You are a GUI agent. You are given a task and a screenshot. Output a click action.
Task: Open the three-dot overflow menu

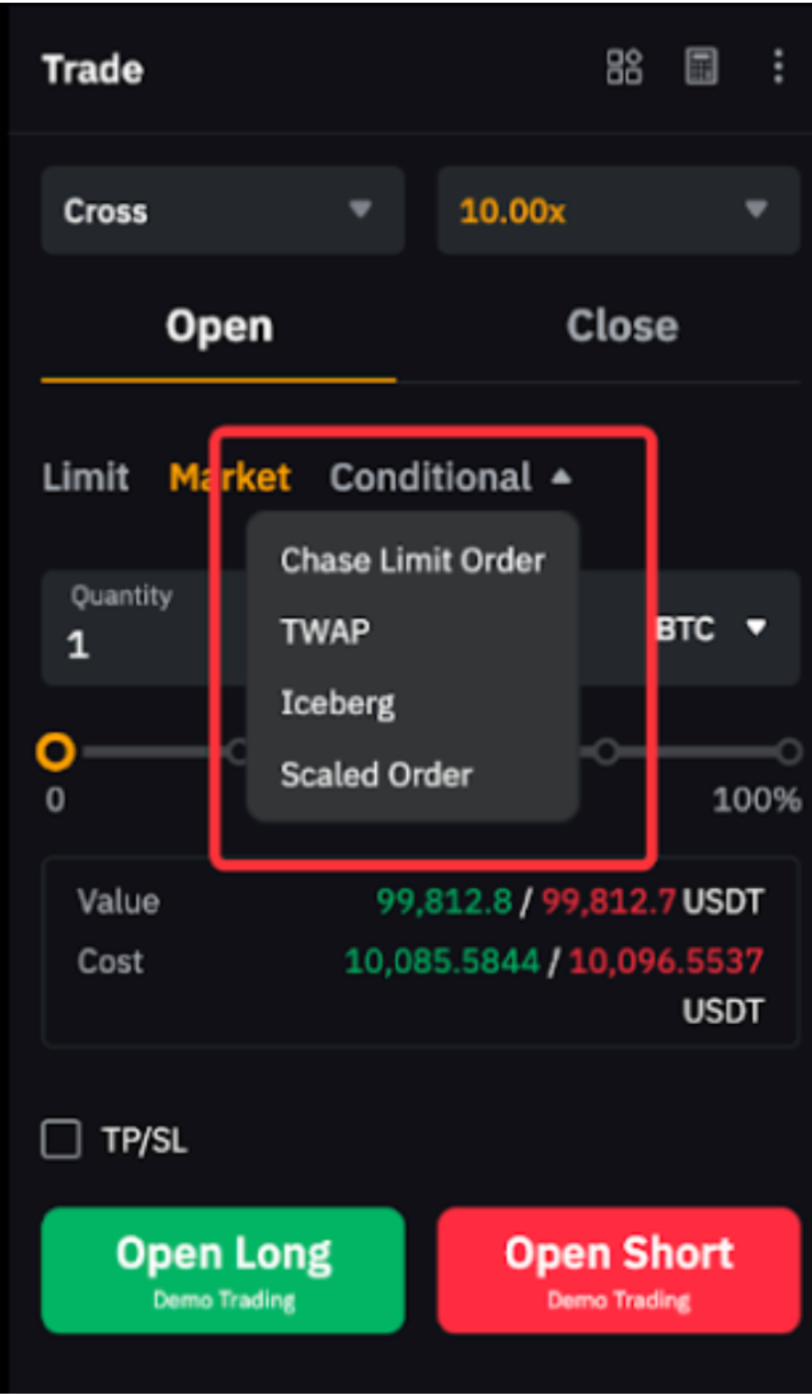[x=777, y=68]
